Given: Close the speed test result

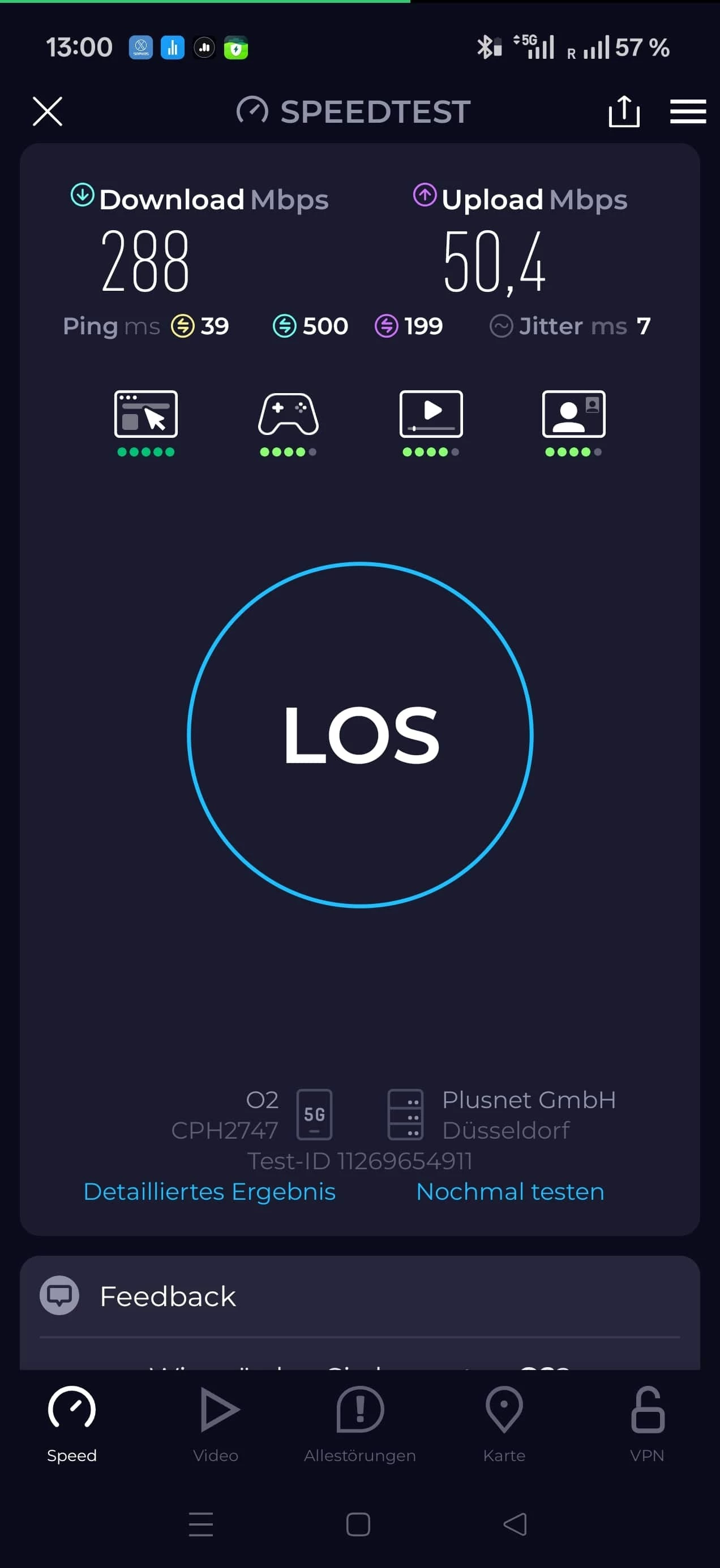Looking at the screenshot, I should click(48, 111).
